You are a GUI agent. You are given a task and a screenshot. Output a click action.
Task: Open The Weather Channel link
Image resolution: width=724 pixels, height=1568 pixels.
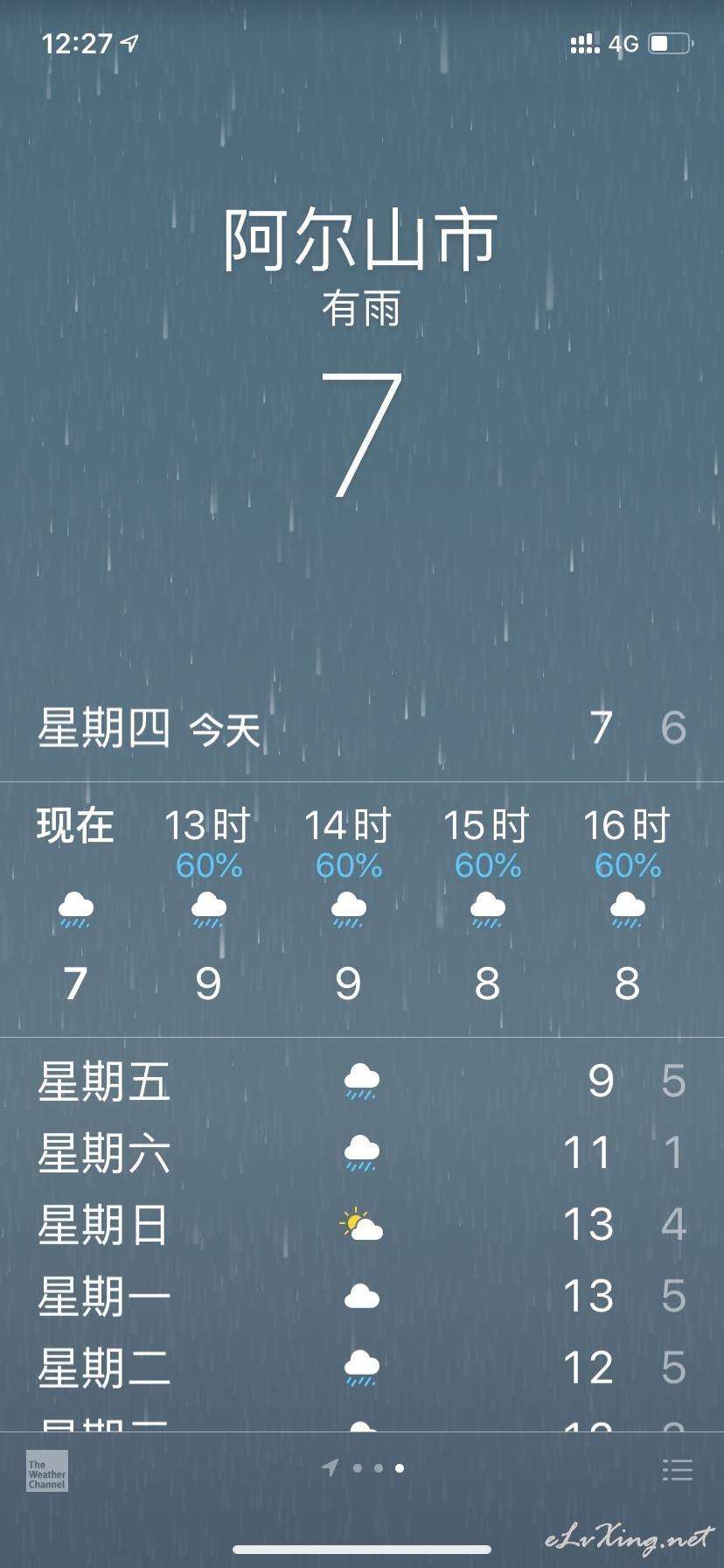click(x=47, y=1470)
